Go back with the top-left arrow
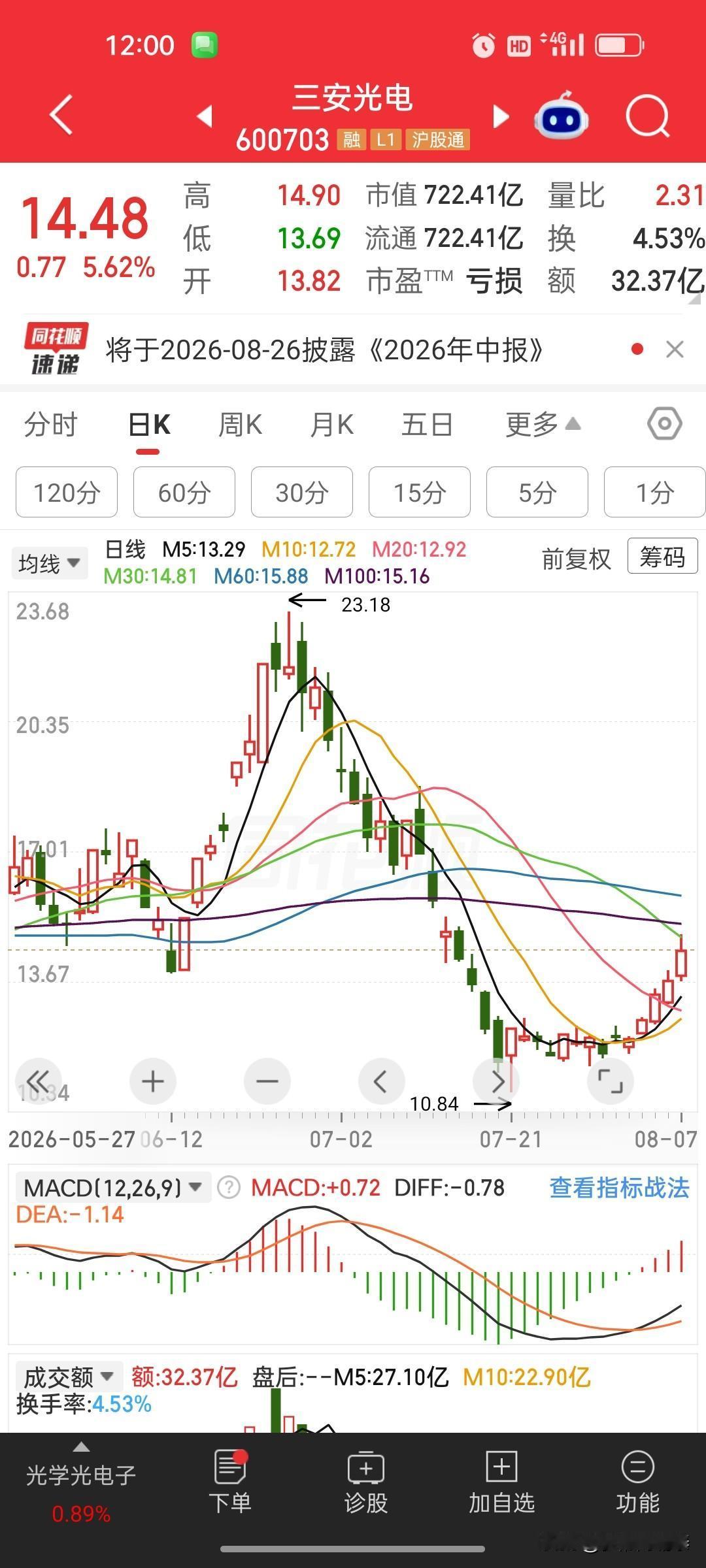The width and height of the screenshot is (706, 1568). point(61,116)
